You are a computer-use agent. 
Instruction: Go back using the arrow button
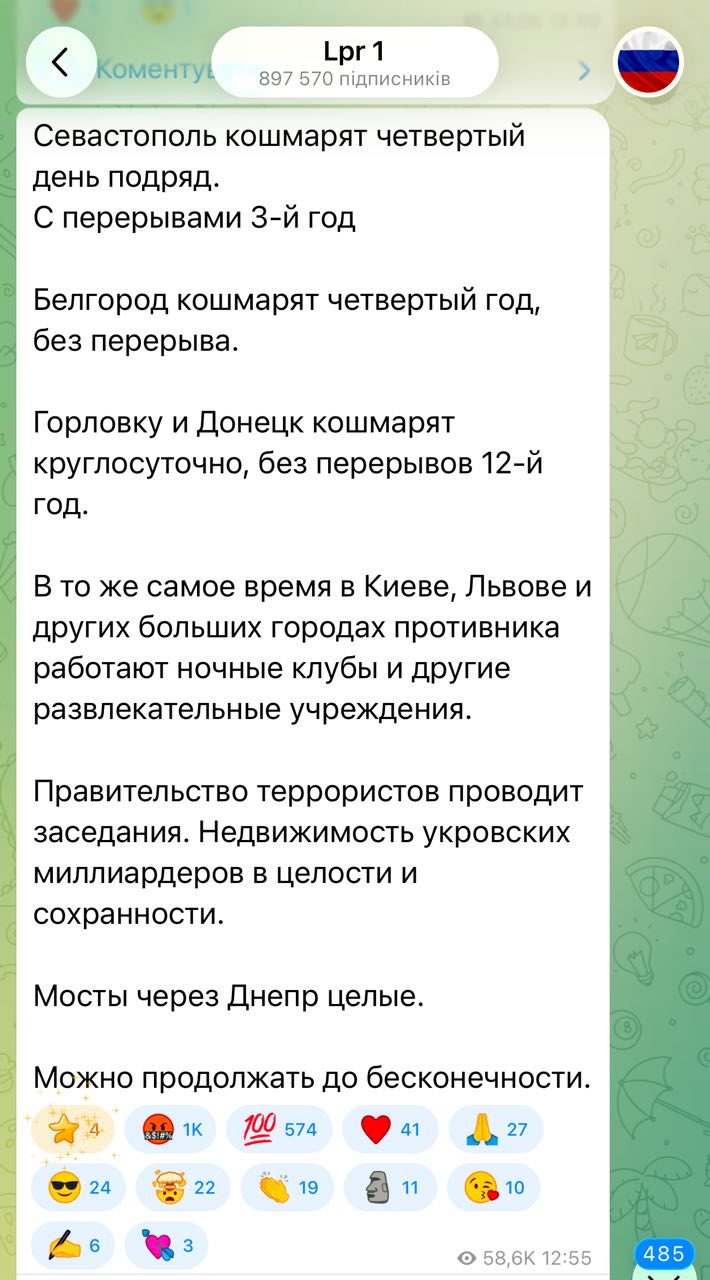click(x=61, y=62)
